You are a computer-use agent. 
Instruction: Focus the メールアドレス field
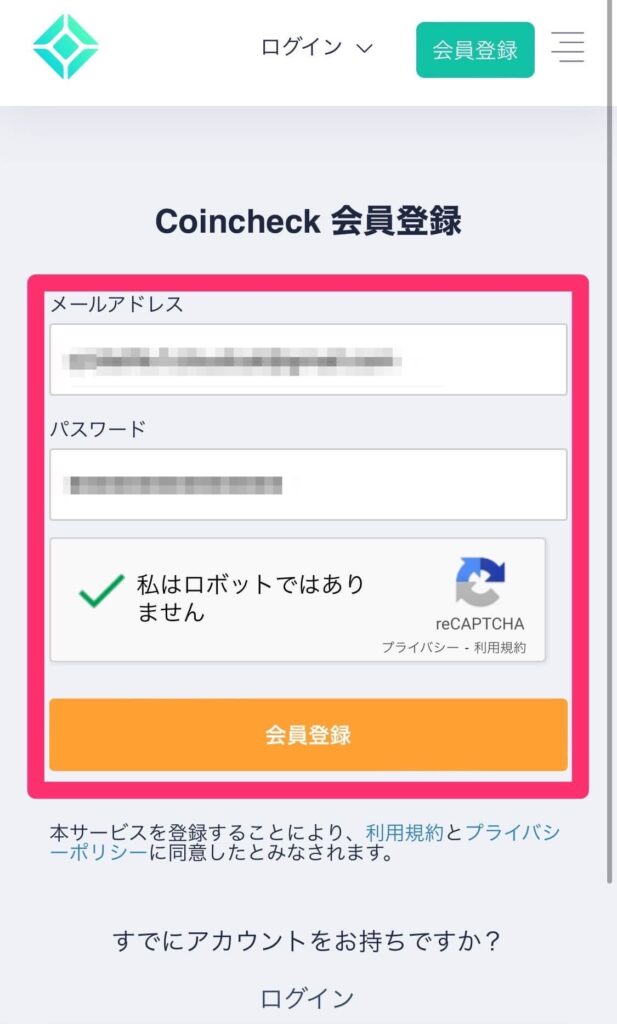tap(308, 359)
